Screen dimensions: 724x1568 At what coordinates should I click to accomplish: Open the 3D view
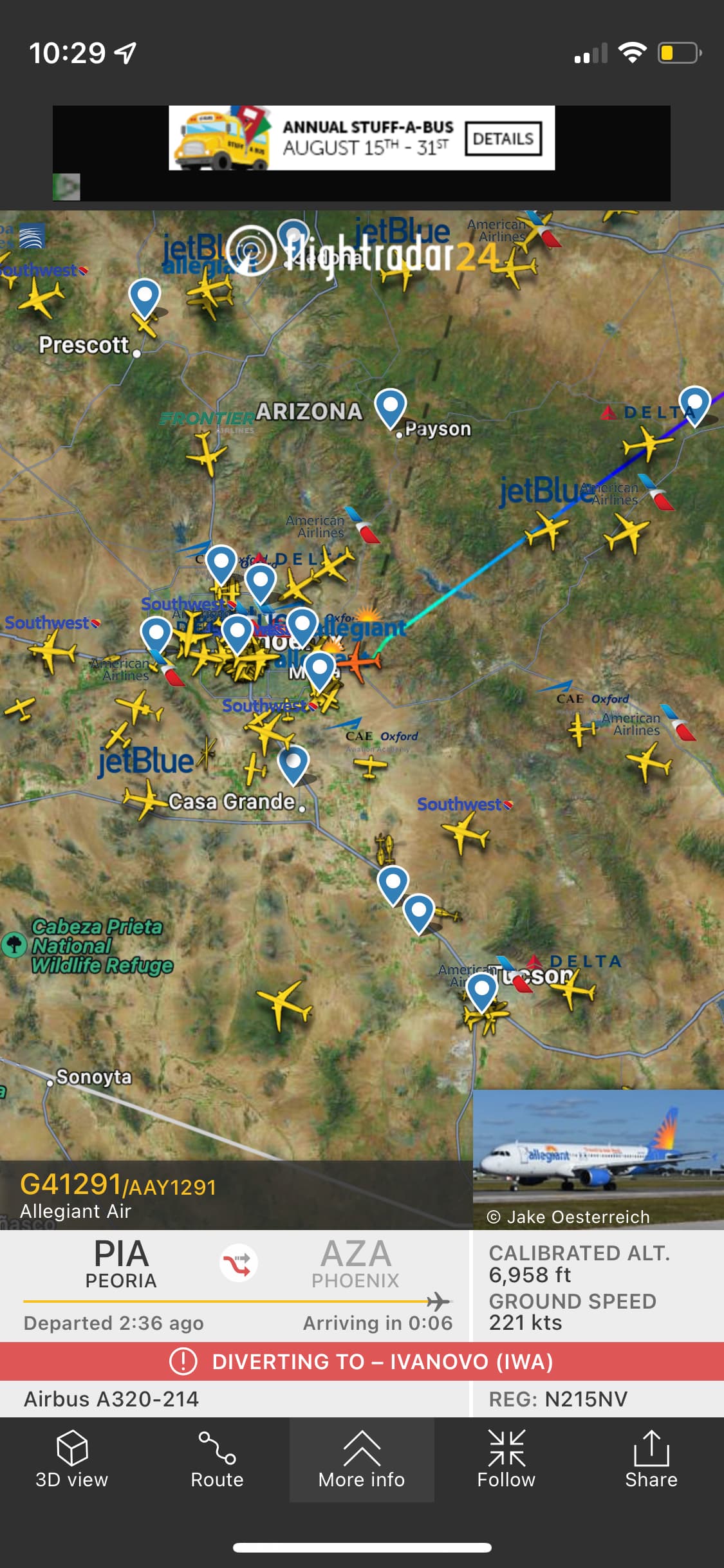pos(71,1460)
